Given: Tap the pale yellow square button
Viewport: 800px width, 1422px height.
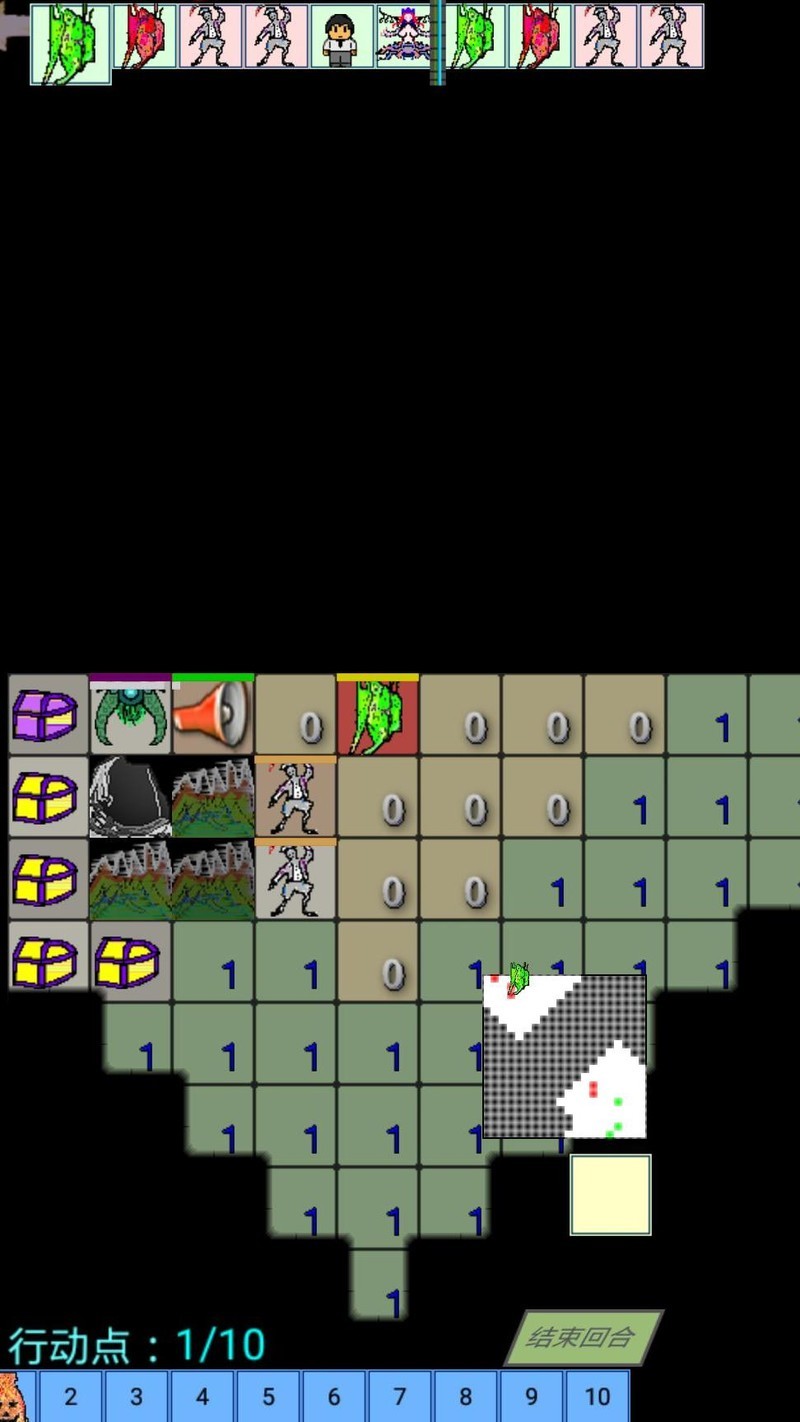Looking at the screenshot, I should click(610, 1195).
